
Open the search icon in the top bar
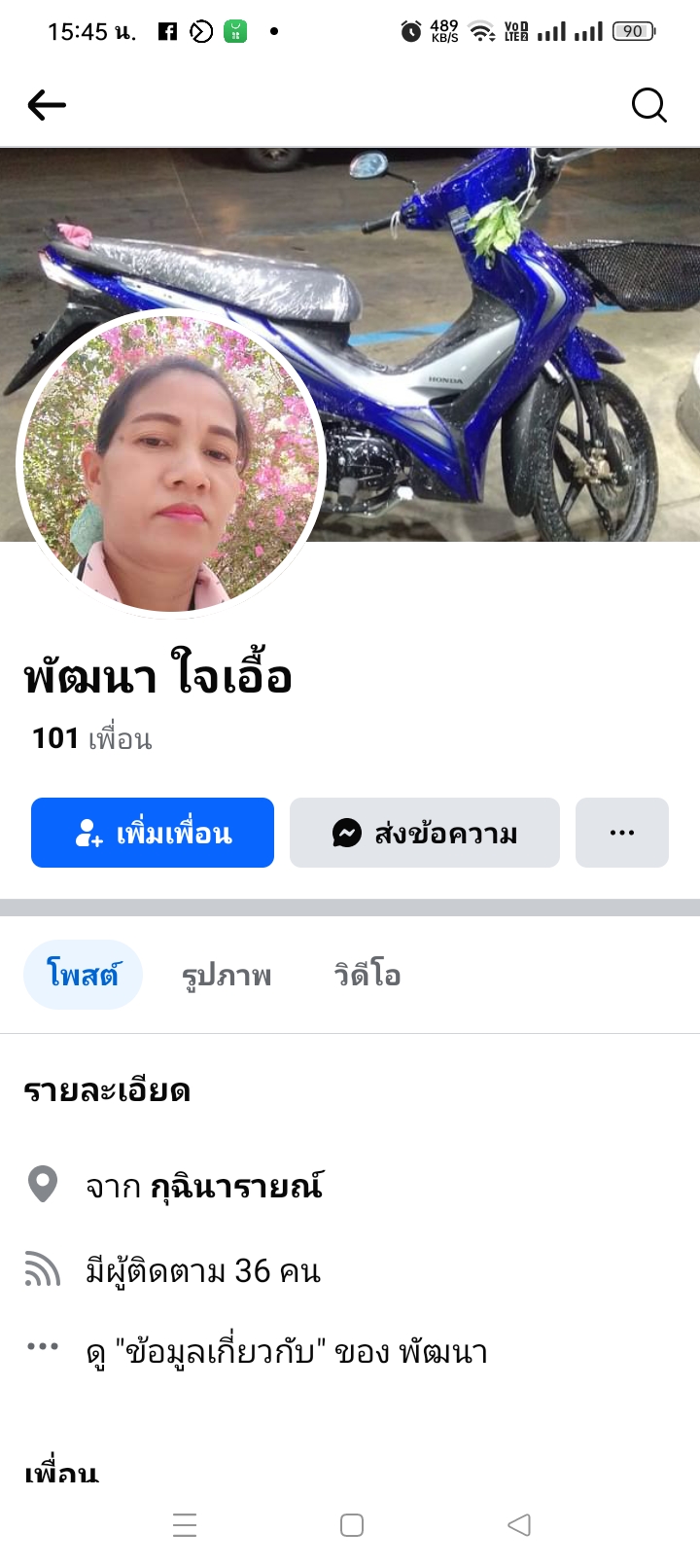click(648, 104)
